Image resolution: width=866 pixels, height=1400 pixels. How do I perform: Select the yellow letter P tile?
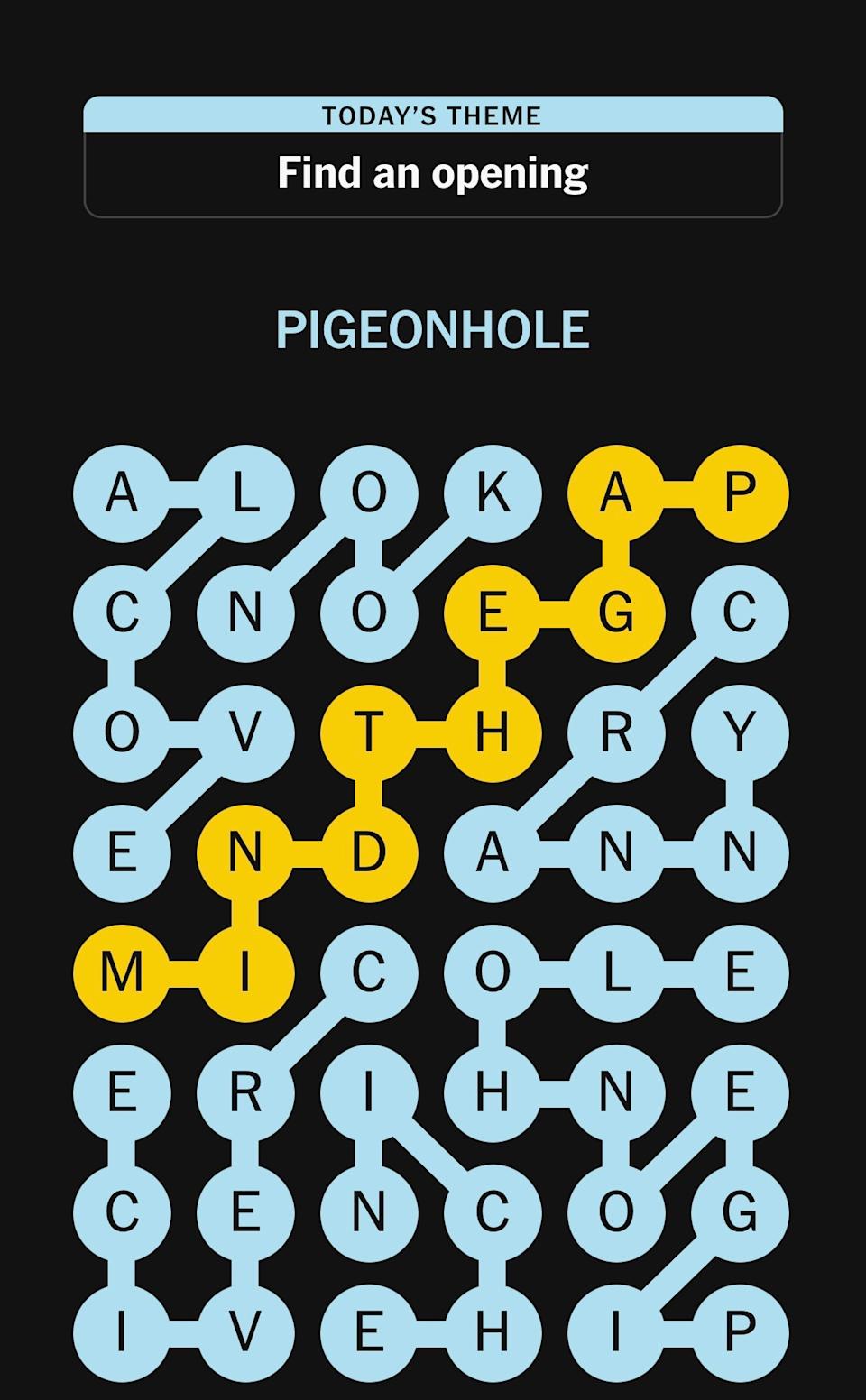[740, 493]
